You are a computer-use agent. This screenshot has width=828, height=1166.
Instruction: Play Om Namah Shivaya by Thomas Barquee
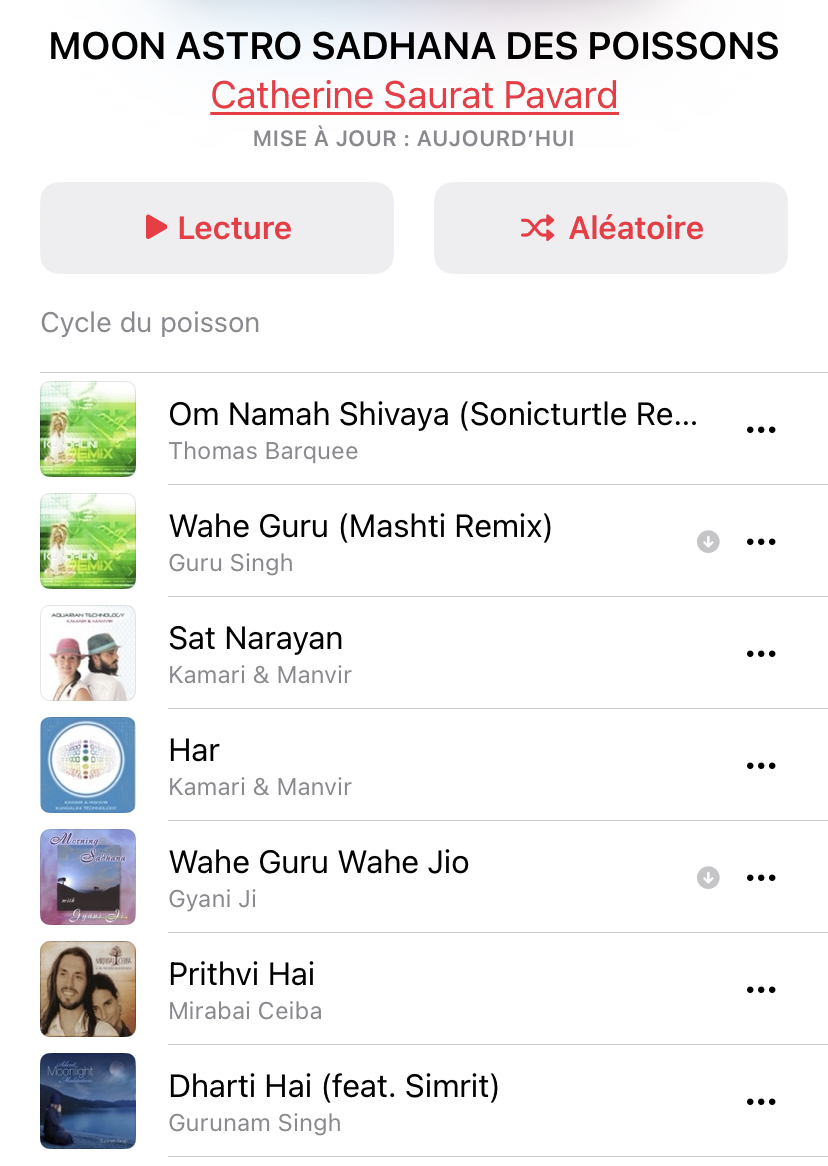tap(432, 429)
